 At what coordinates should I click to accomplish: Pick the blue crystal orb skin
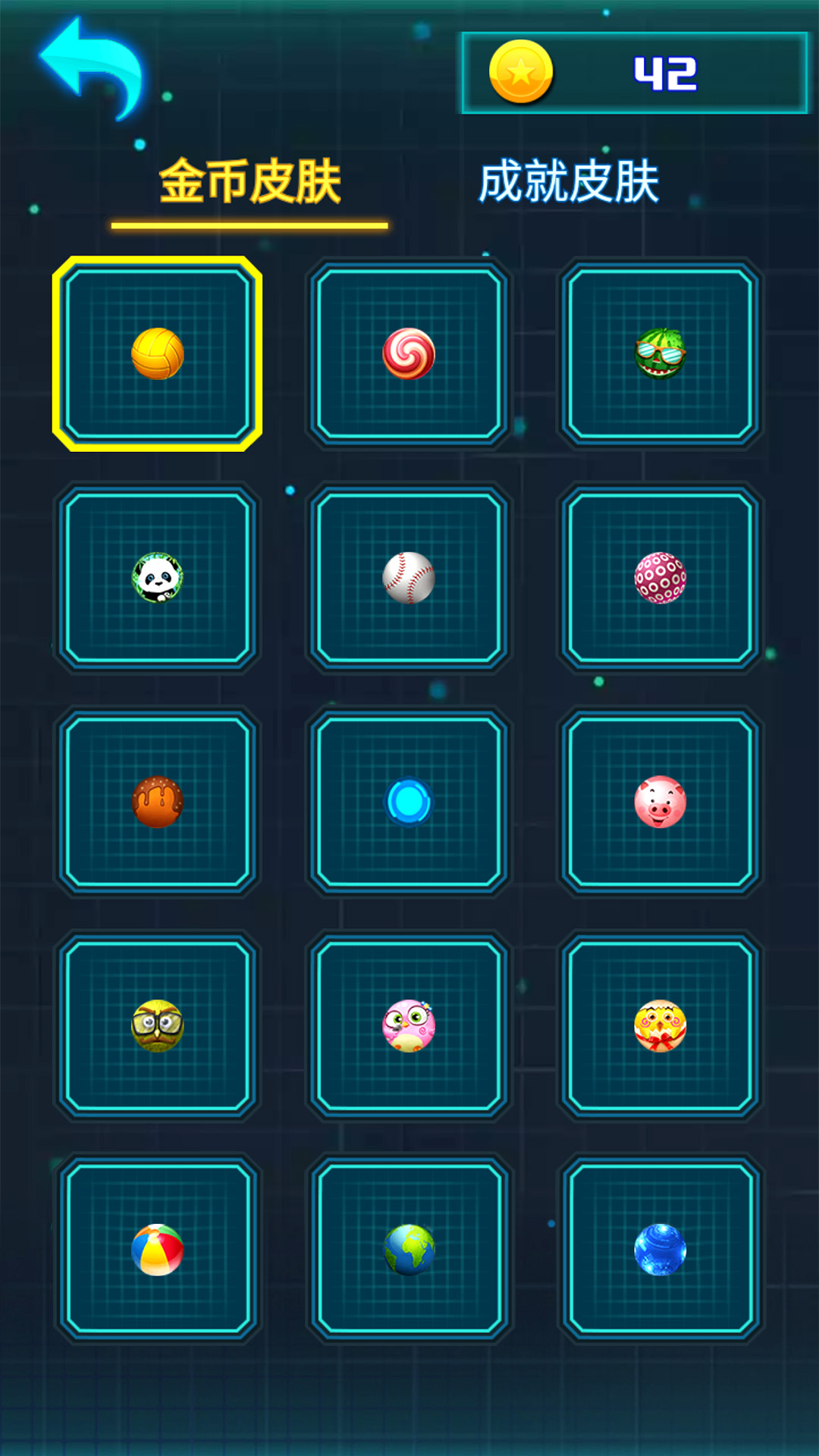tap(660, 1249)
